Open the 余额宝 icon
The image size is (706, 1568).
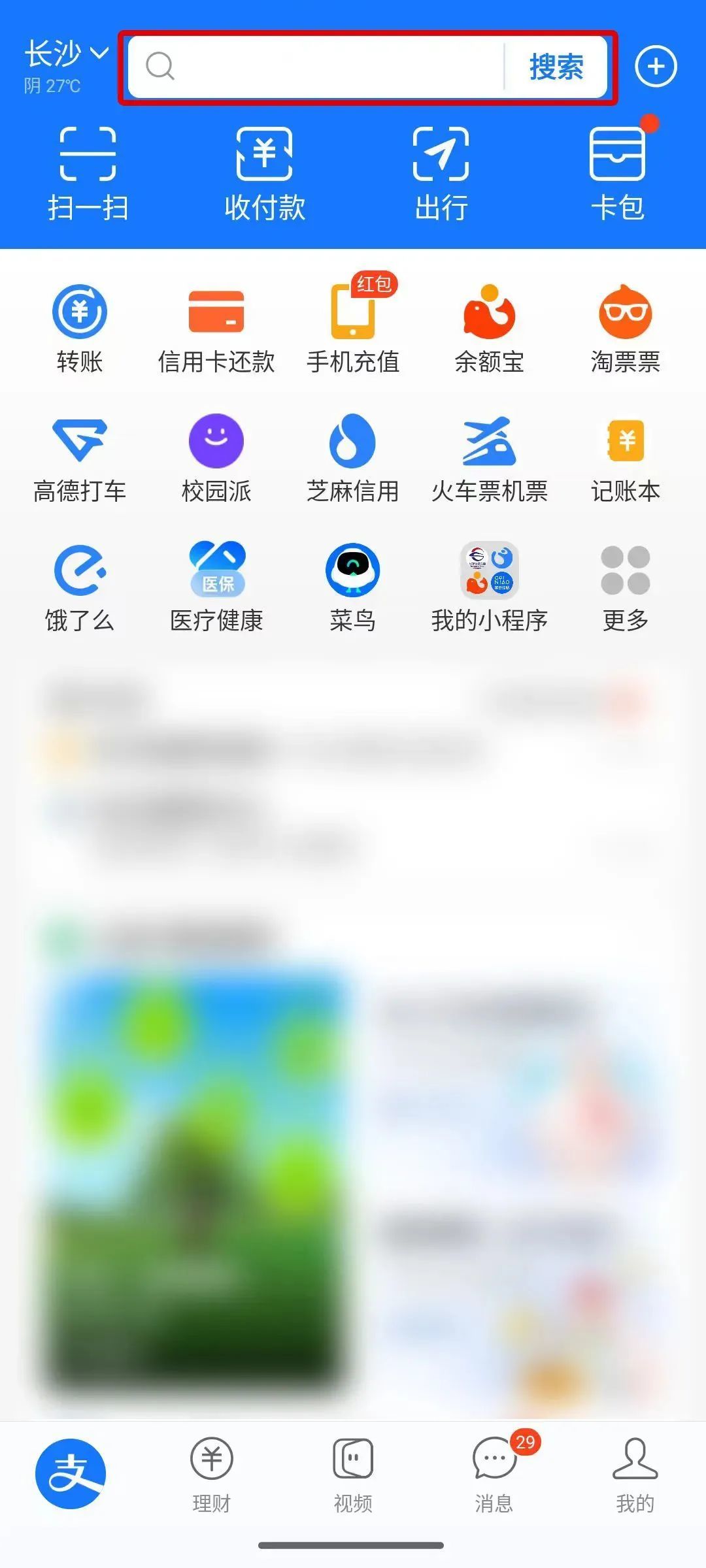[x=489, y=325]
